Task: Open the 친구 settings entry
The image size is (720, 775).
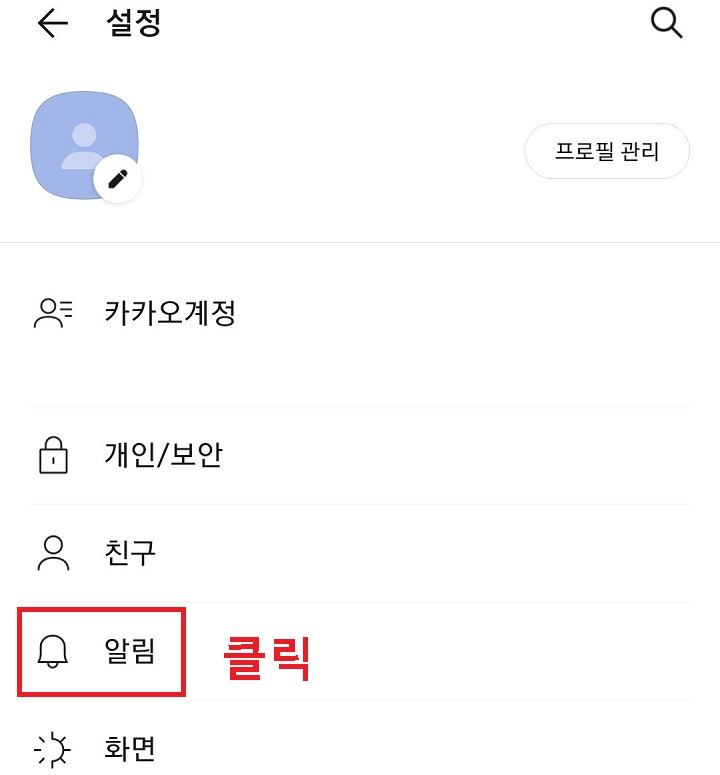Action: 130,553
